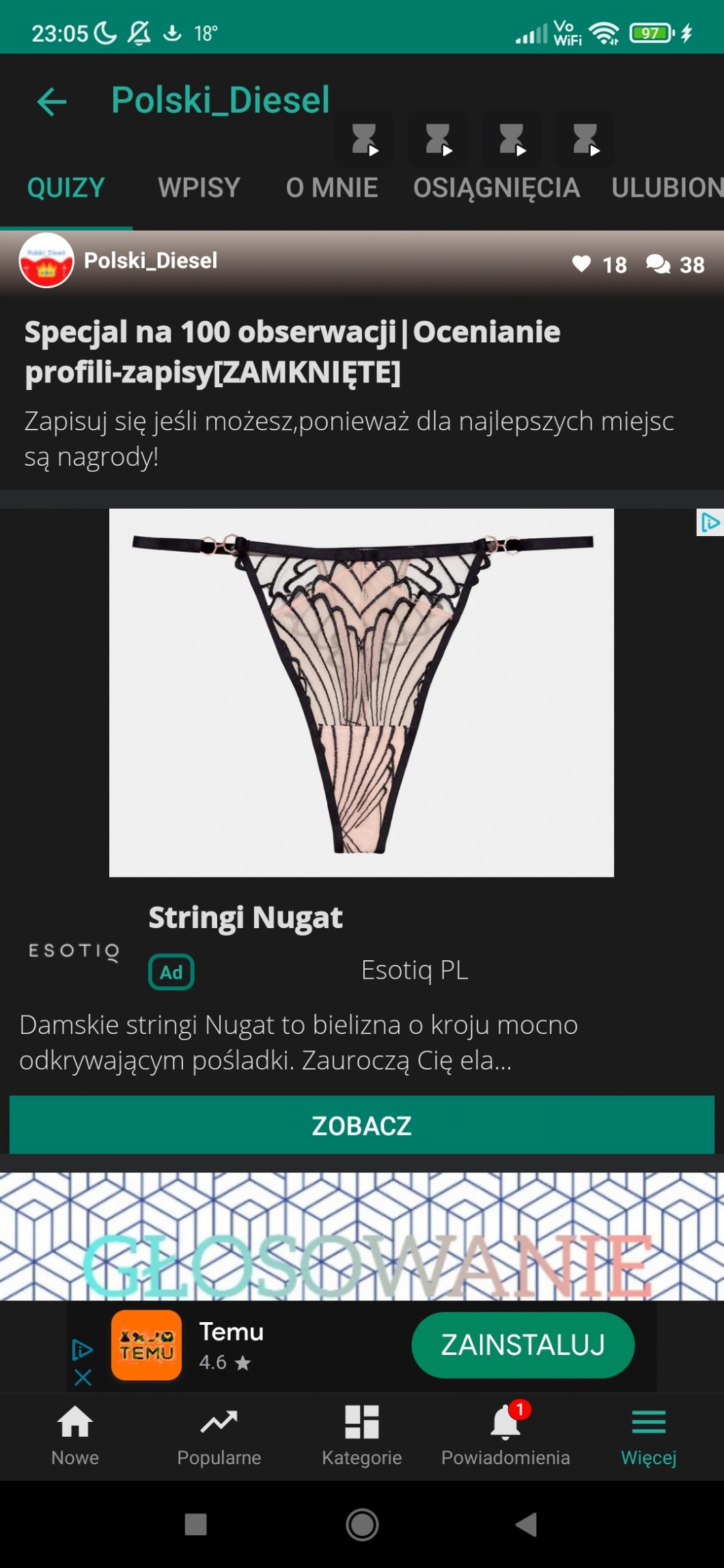Tap the system home button
This screenshot has width=724, height=1568.
362,1524
